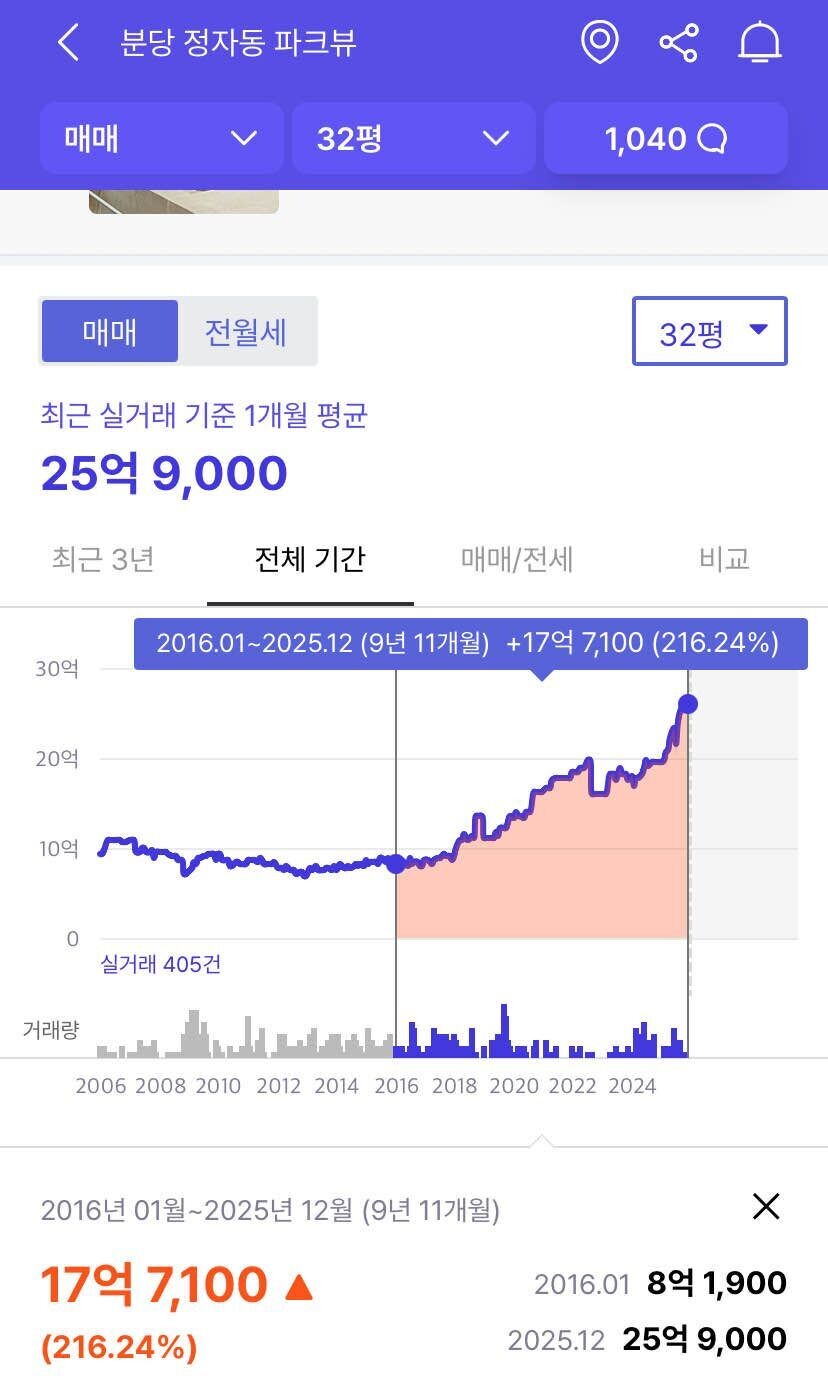828x1388 pixels.
Task: Keep 매매 mode selected in the toggle
Action: (x=109, y=331)
